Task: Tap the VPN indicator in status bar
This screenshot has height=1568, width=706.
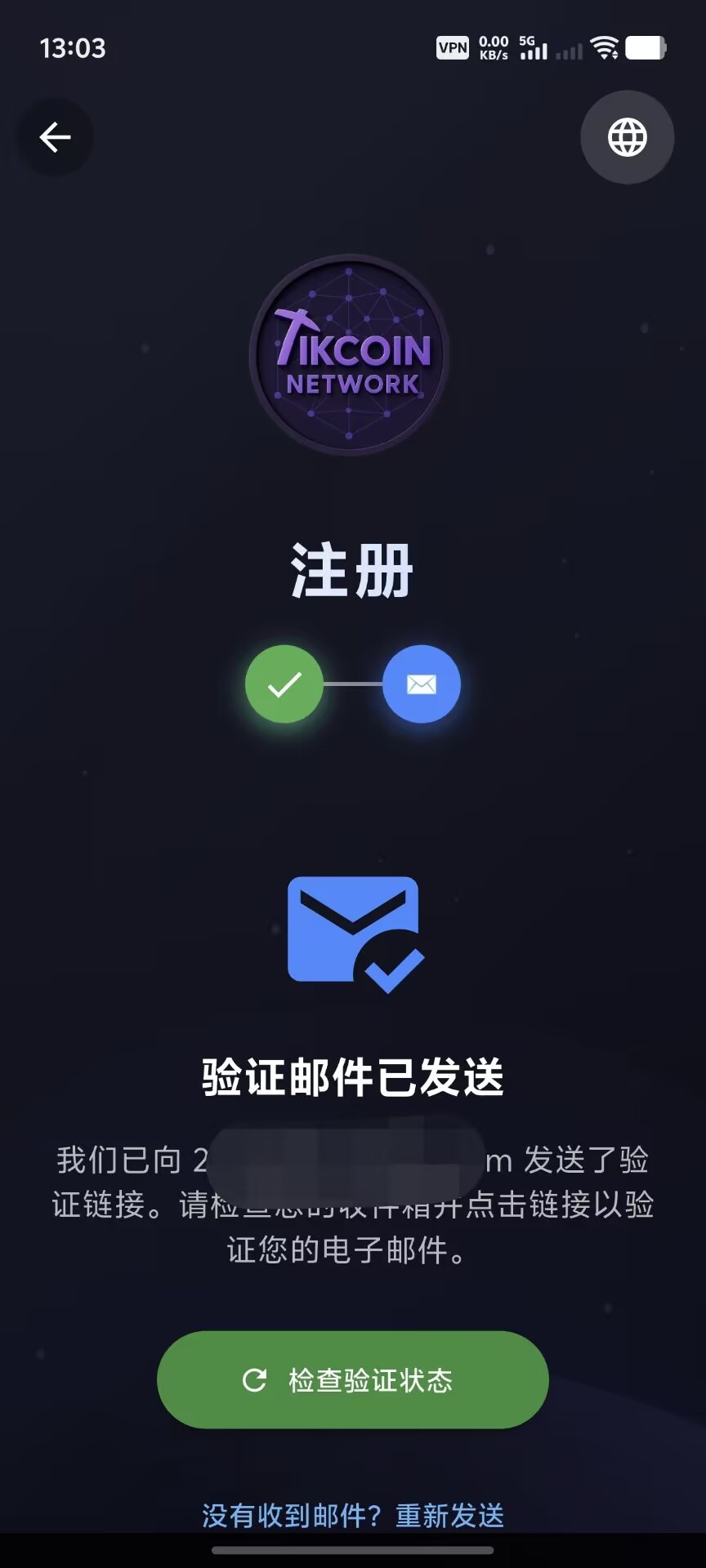Action: [453, 48]
